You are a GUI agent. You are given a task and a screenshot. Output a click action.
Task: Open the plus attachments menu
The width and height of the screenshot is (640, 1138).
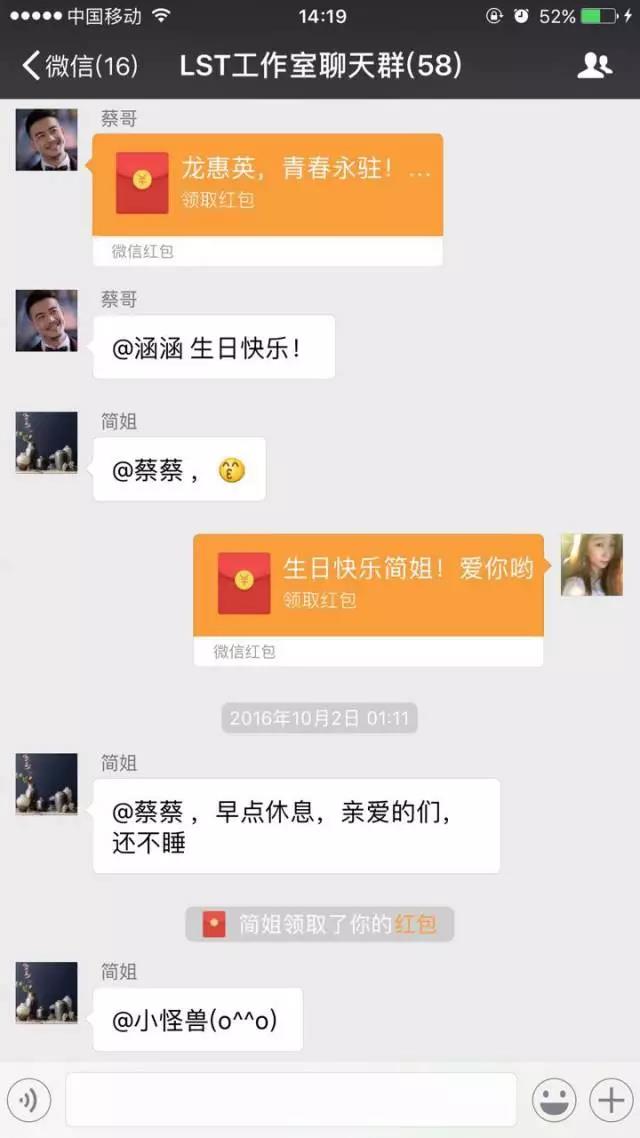click(609, 1101)
